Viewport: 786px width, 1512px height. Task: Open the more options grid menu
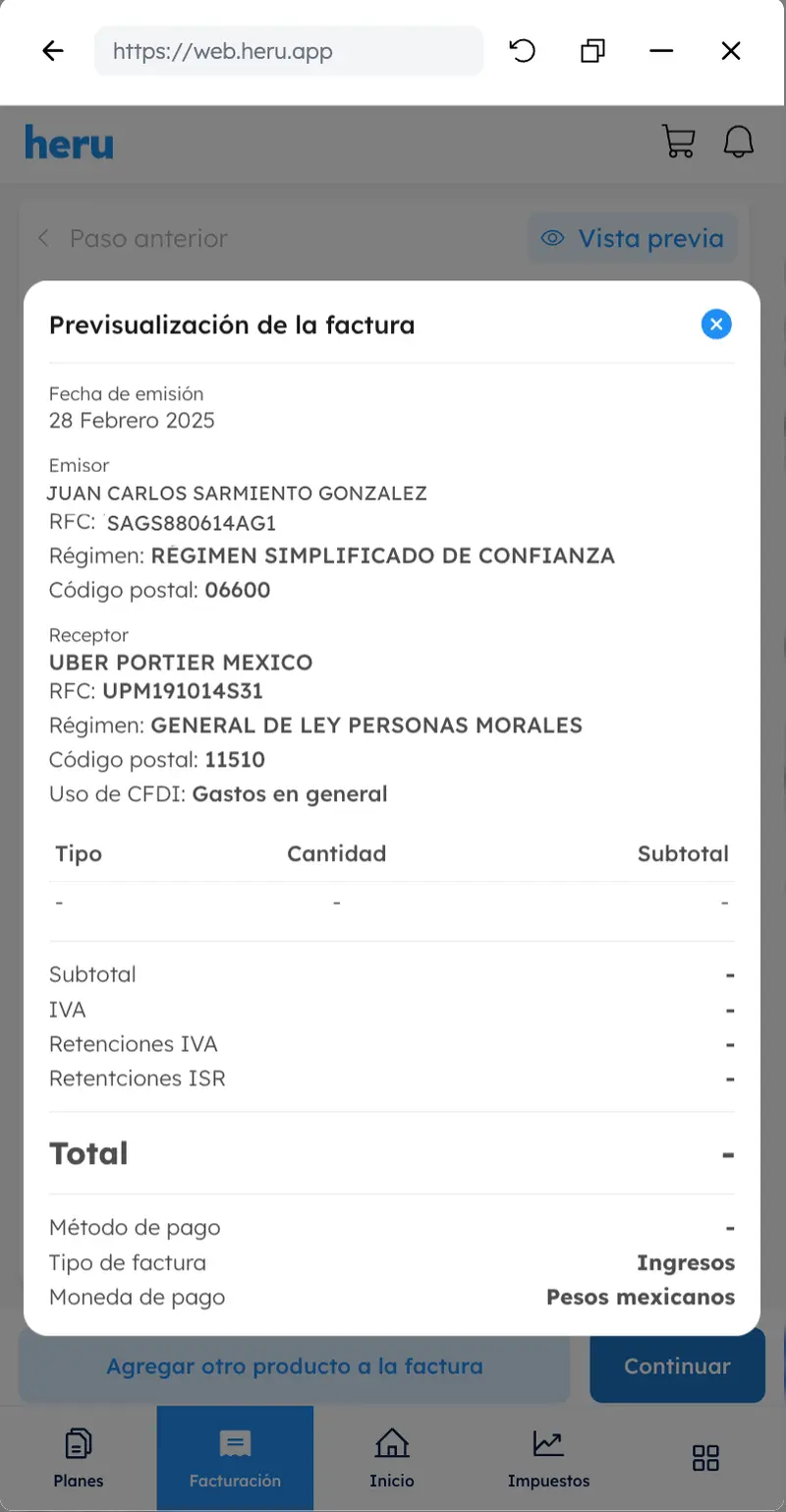706,1457
